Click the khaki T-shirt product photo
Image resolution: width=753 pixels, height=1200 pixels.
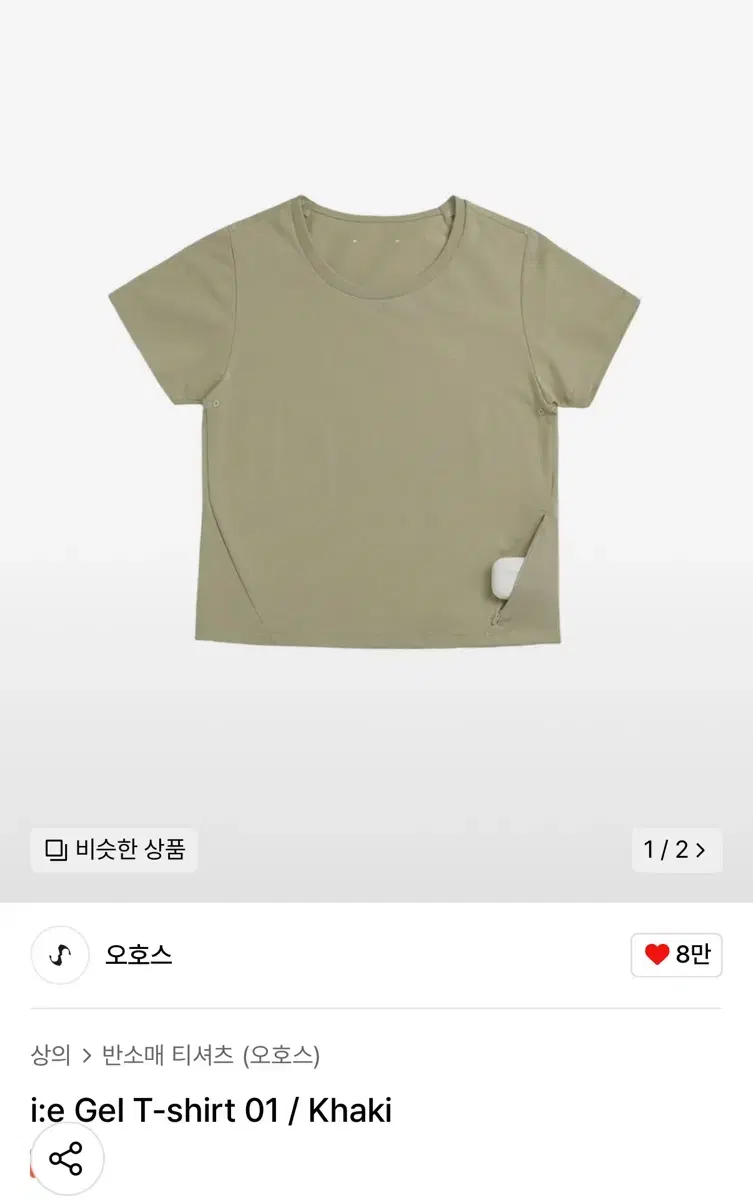point(376,420)
